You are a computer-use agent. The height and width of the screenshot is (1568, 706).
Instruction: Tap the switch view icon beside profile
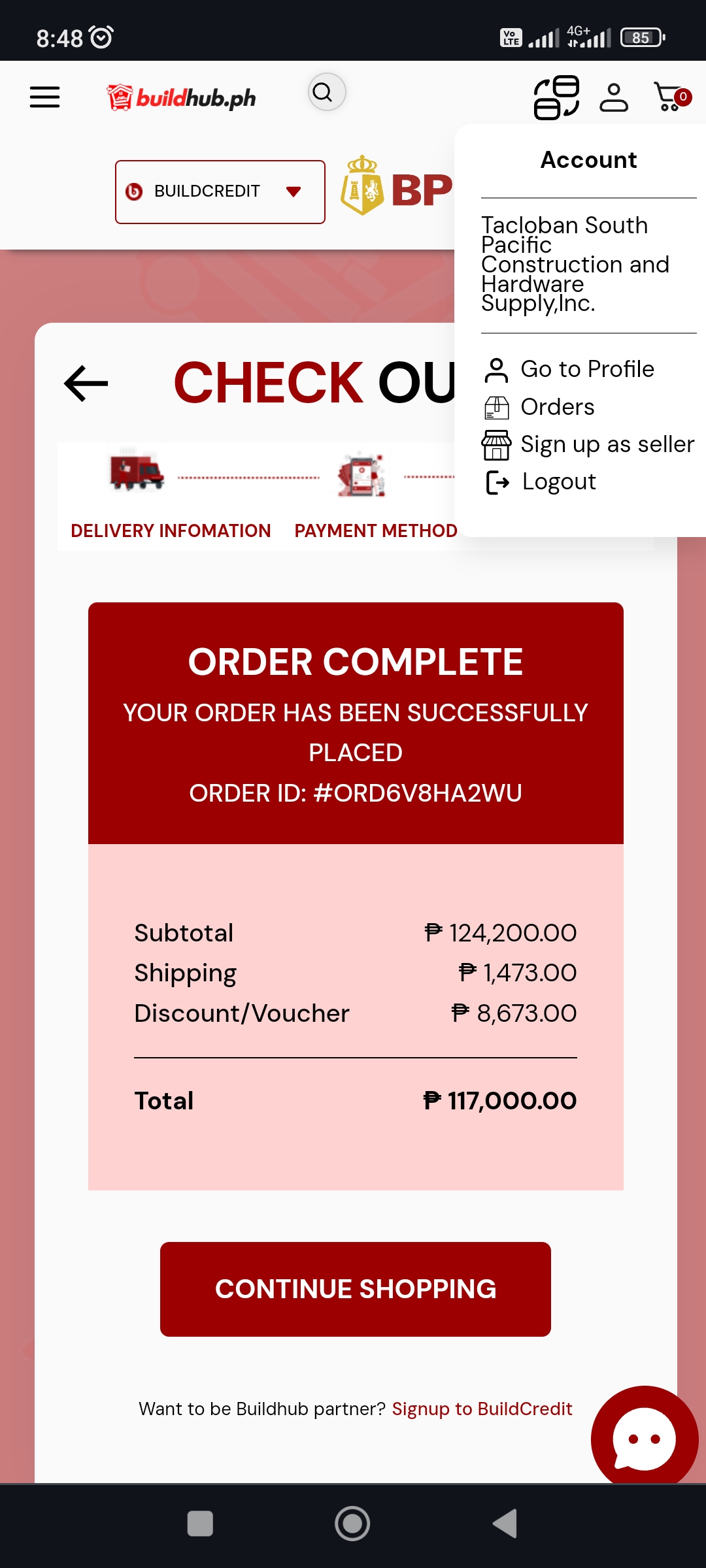click(x=556, y=97)
